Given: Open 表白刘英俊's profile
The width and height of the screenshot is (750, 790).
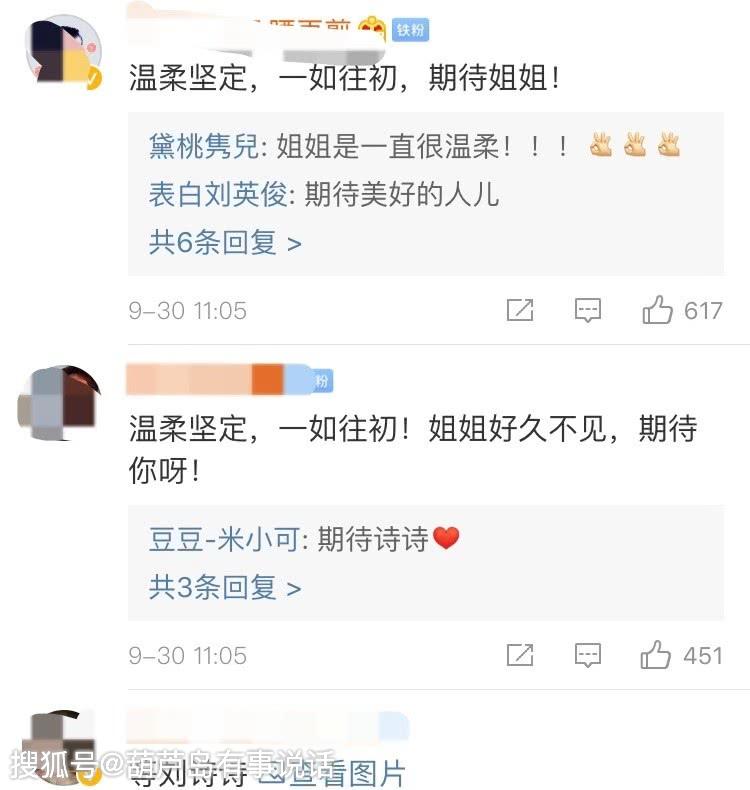Looking at the screenshot, I should tap(218, 194).
